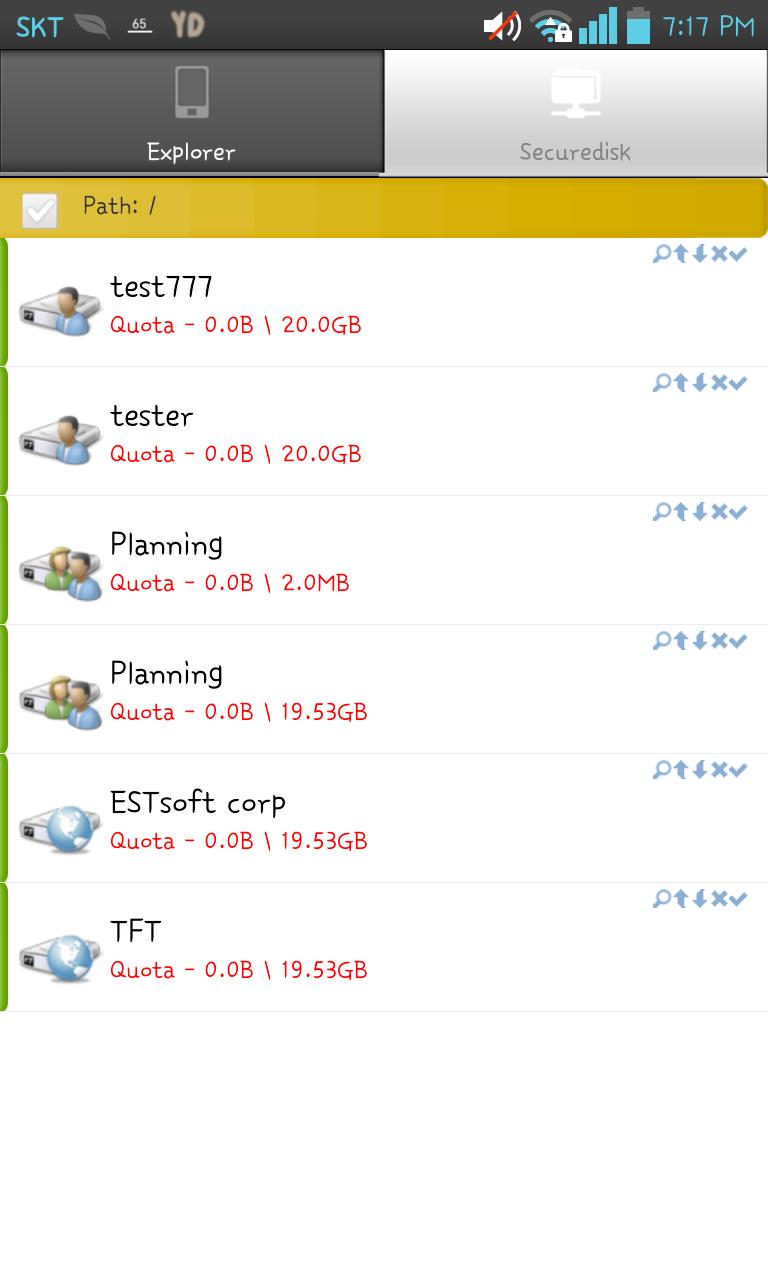The image size is (768, 1280).
Task: Switch to the Securedisk tab
Action: click(575, 112)
